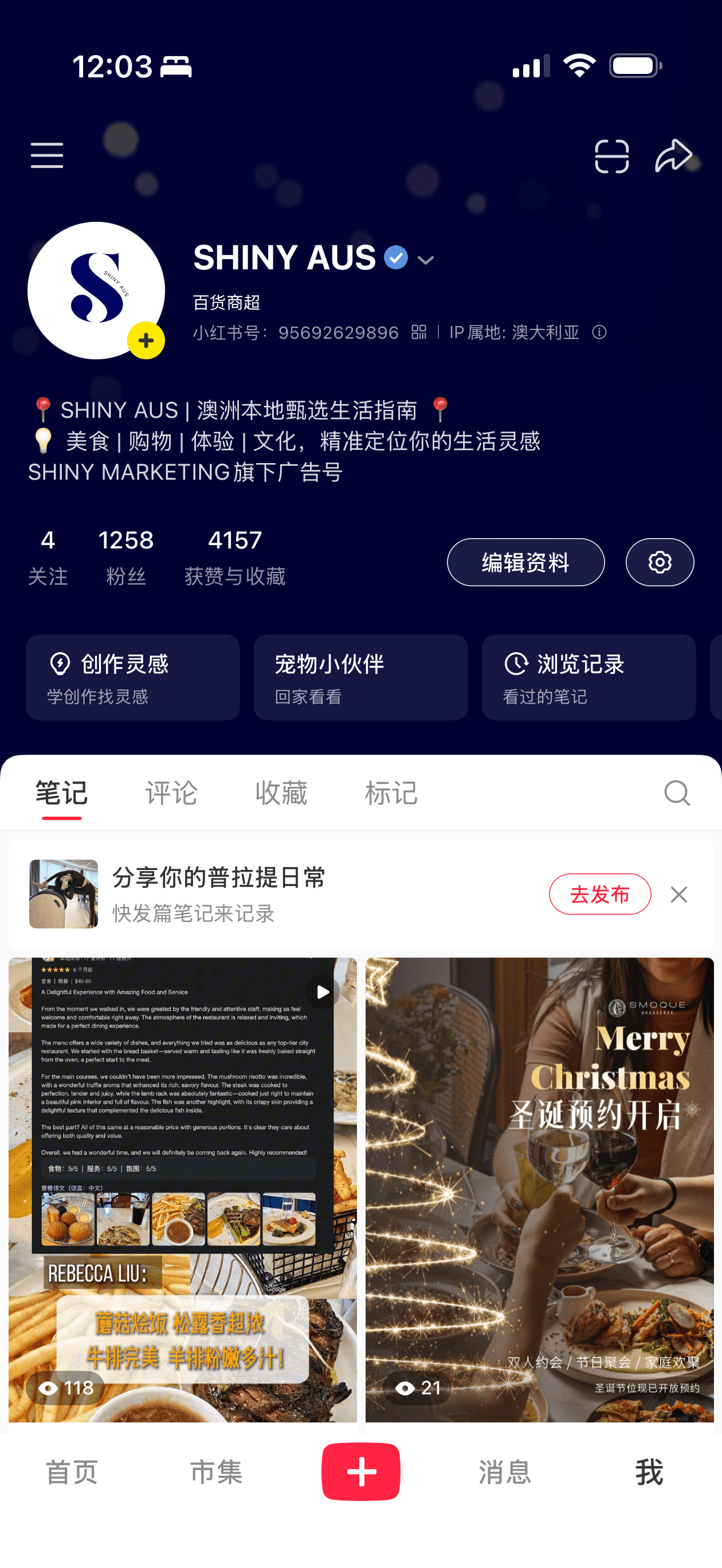Share the SHINY AUS profile

673,156
